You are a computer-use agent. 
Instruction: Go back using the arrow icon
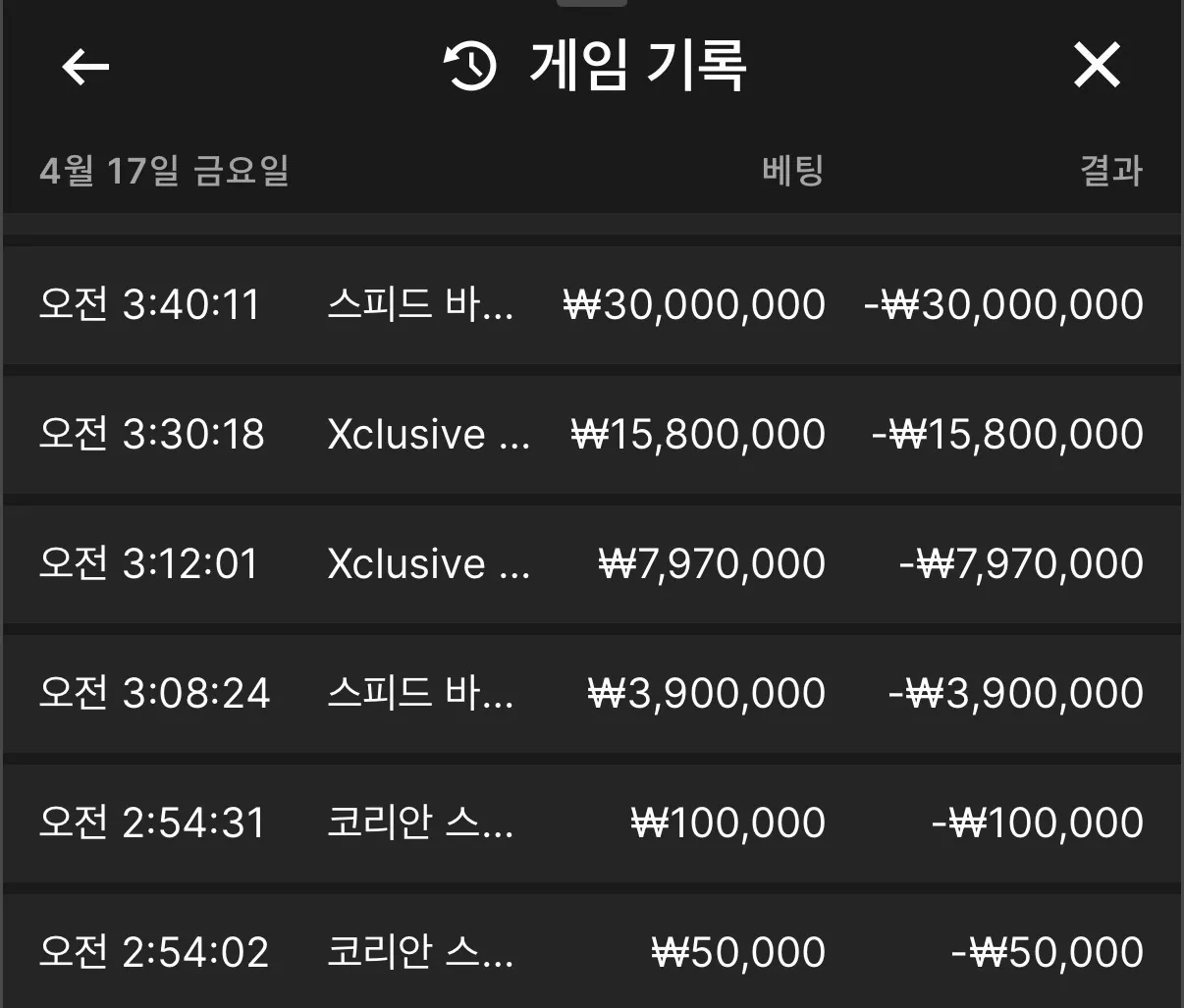(x=85, y=67)
